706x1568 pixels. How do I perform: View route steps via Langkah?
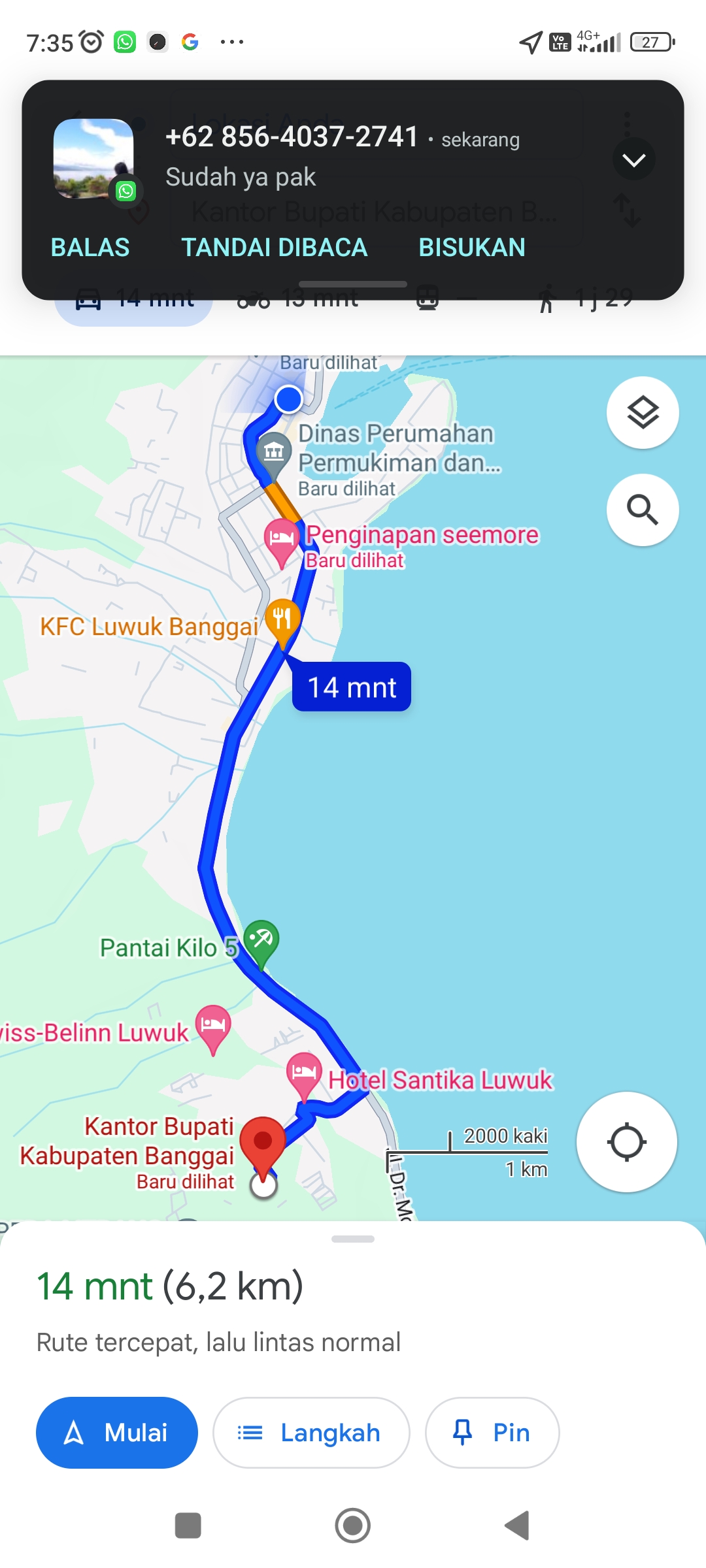coord(311,1433)
